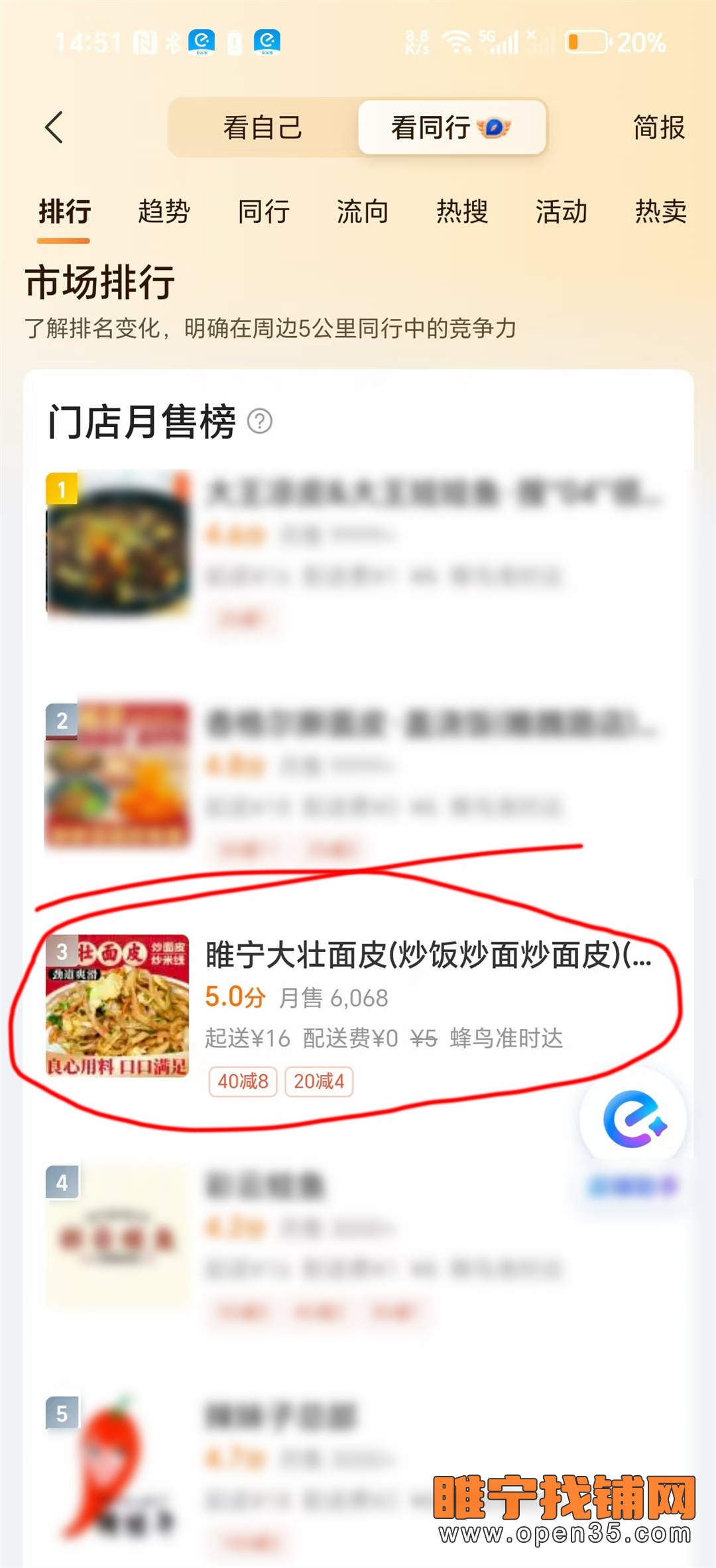Open the 同行 tab
Viewport: 716px width, 1568px height.
point(263,212)
